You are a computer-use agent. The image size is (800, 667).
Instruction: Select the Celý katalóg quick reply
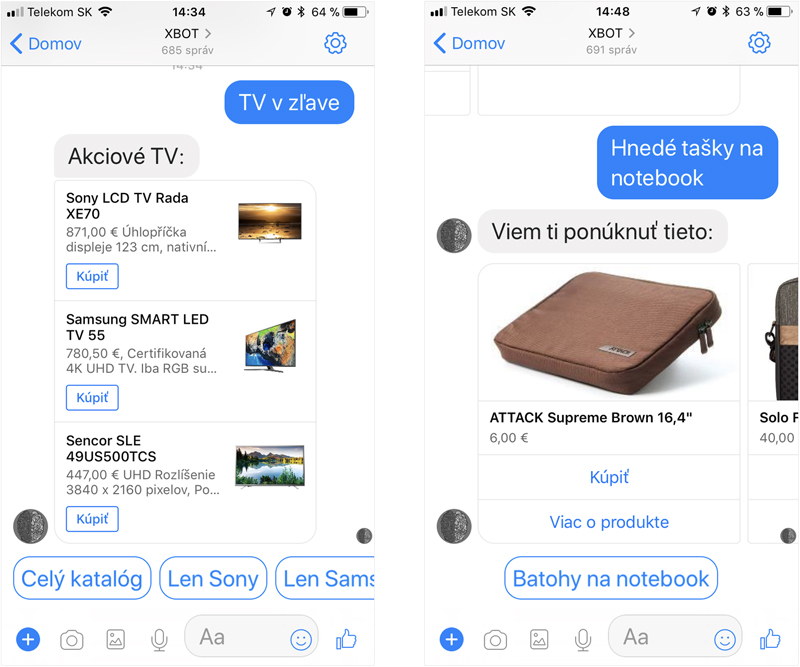[x=82, y=578]
